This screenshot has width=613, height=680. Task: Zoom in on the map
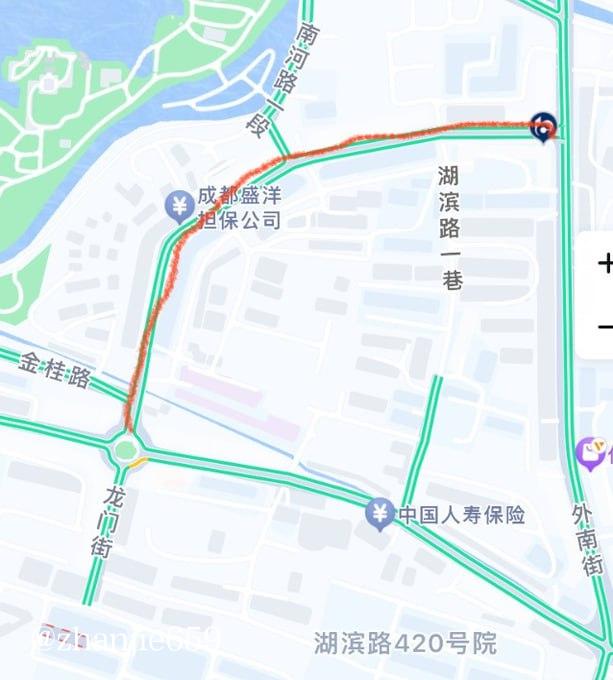tap(603, 264)
